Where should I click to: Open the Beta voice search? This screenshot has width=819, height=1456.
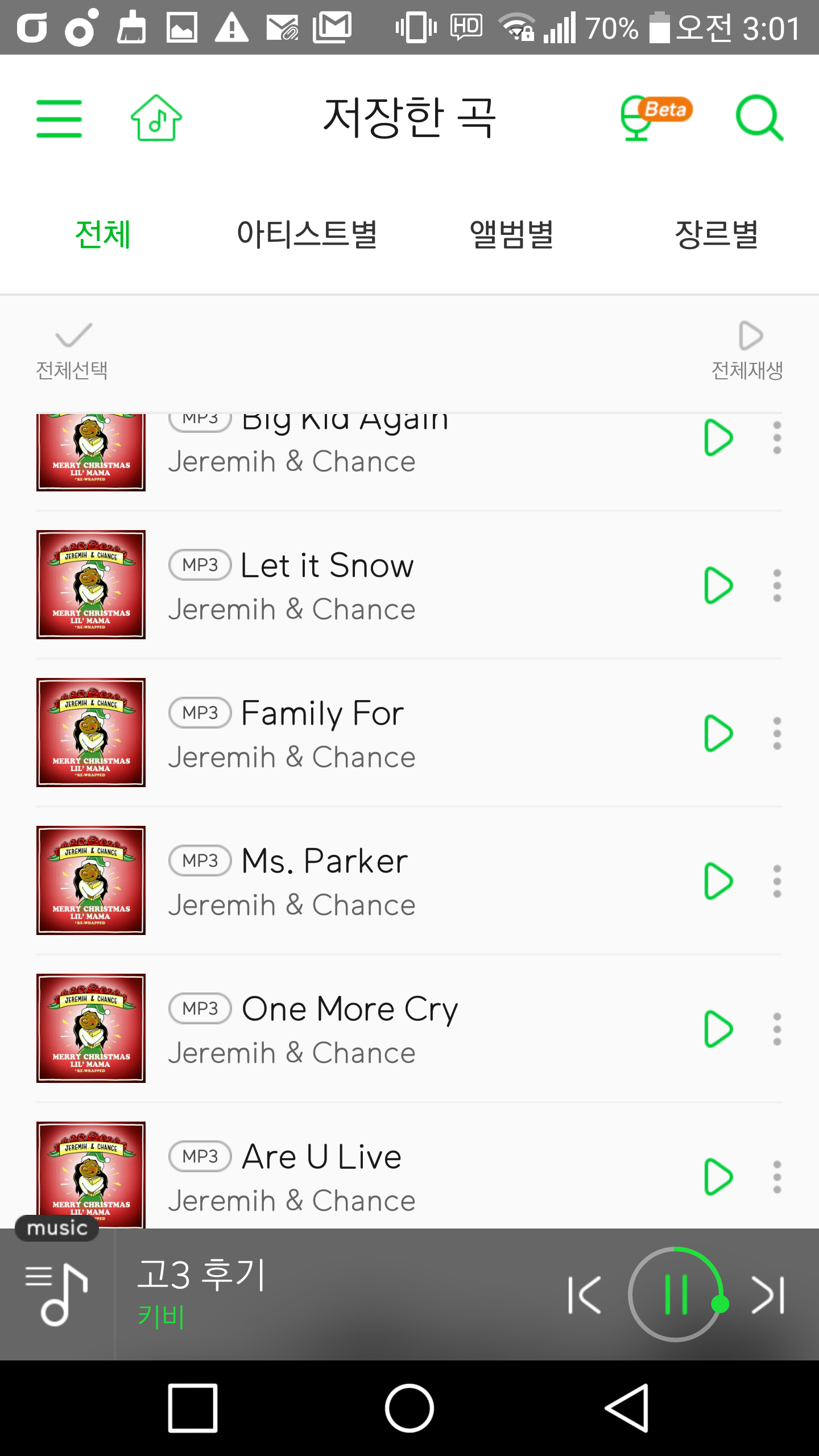point(654,117)
